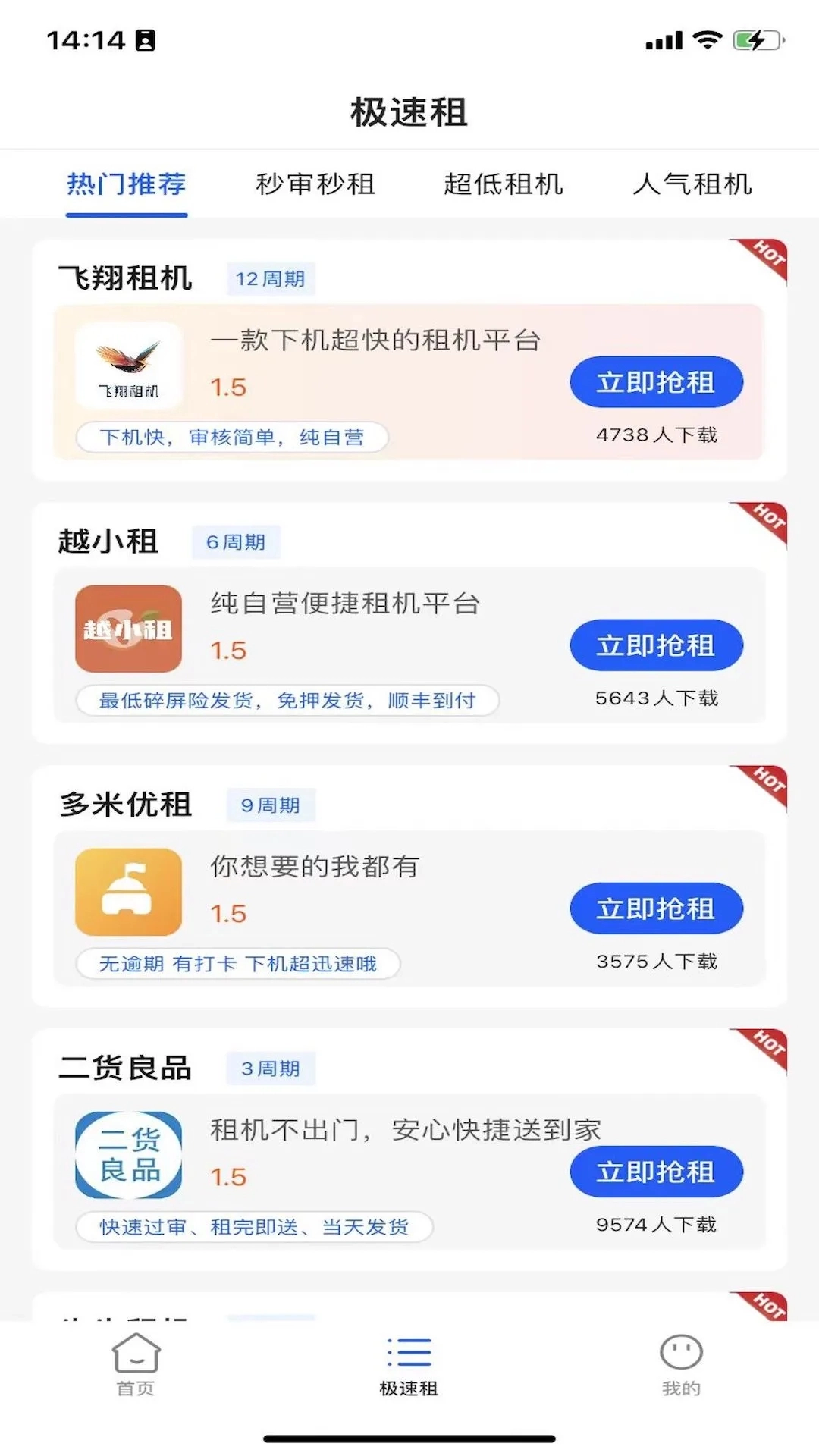Tap the 3周期 badge on 二货良品
The height and width of the screenshot is (1456, 819).
(x=271, y=1068)
